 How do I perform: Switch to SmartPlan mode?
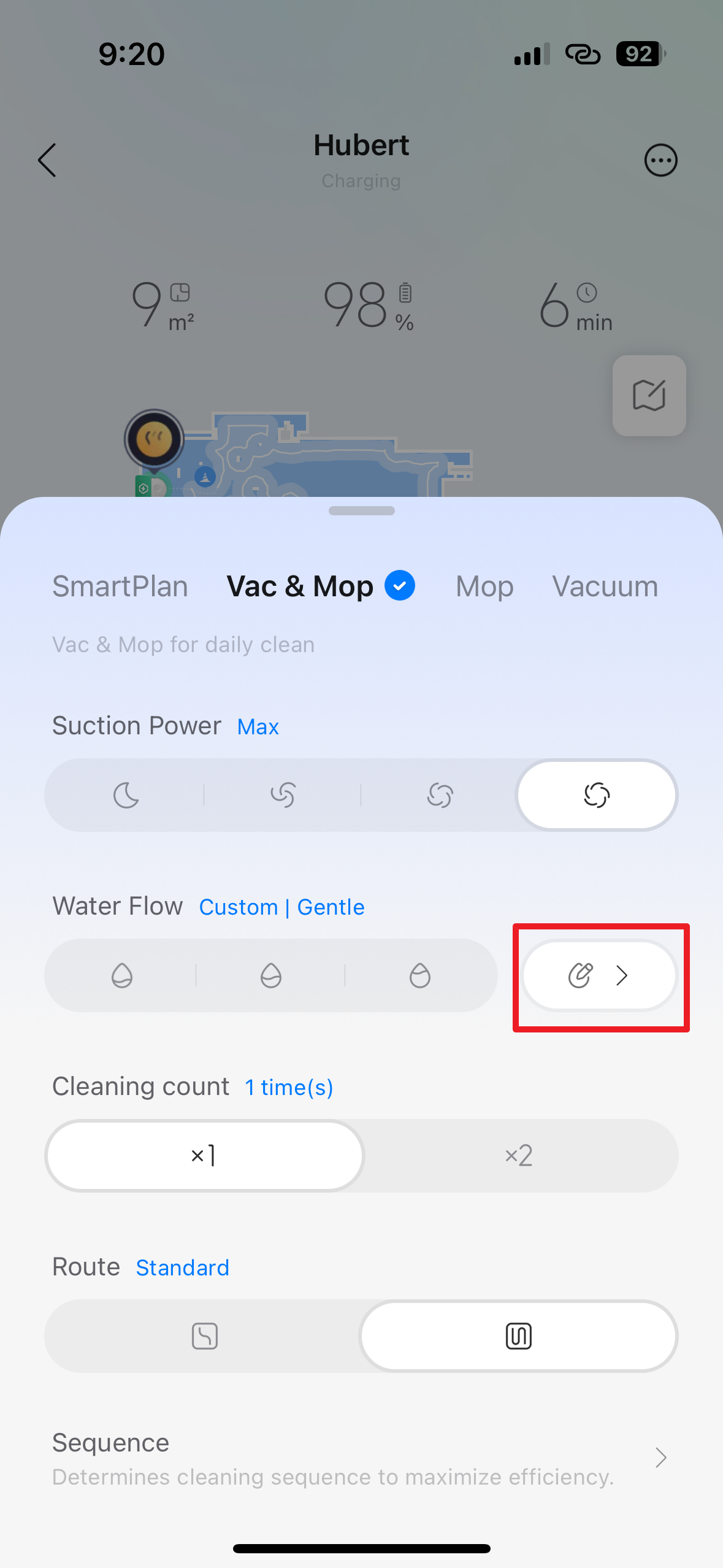tap(120, 586)
